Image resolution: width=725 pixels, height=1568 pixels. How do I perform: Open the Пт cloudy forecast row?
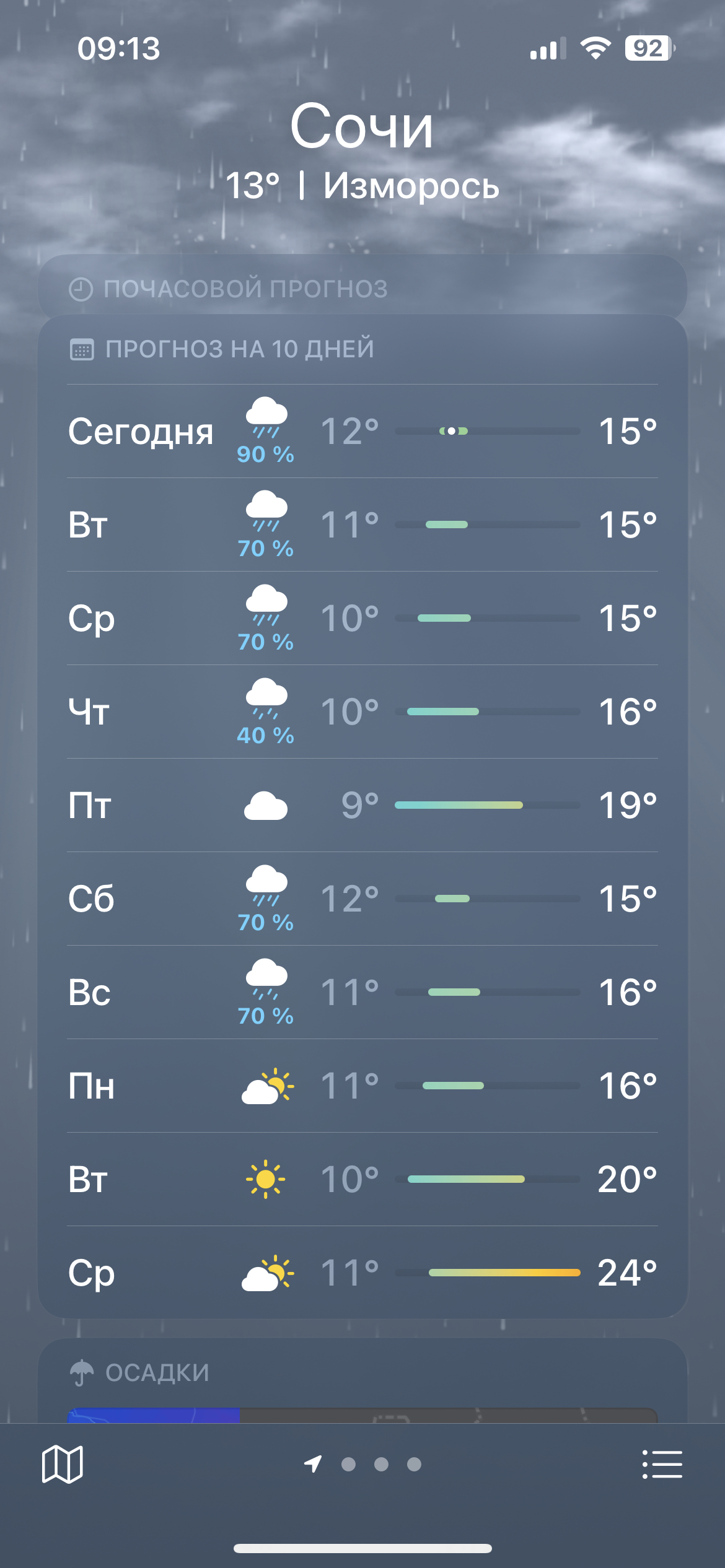[x=362, y=805]
